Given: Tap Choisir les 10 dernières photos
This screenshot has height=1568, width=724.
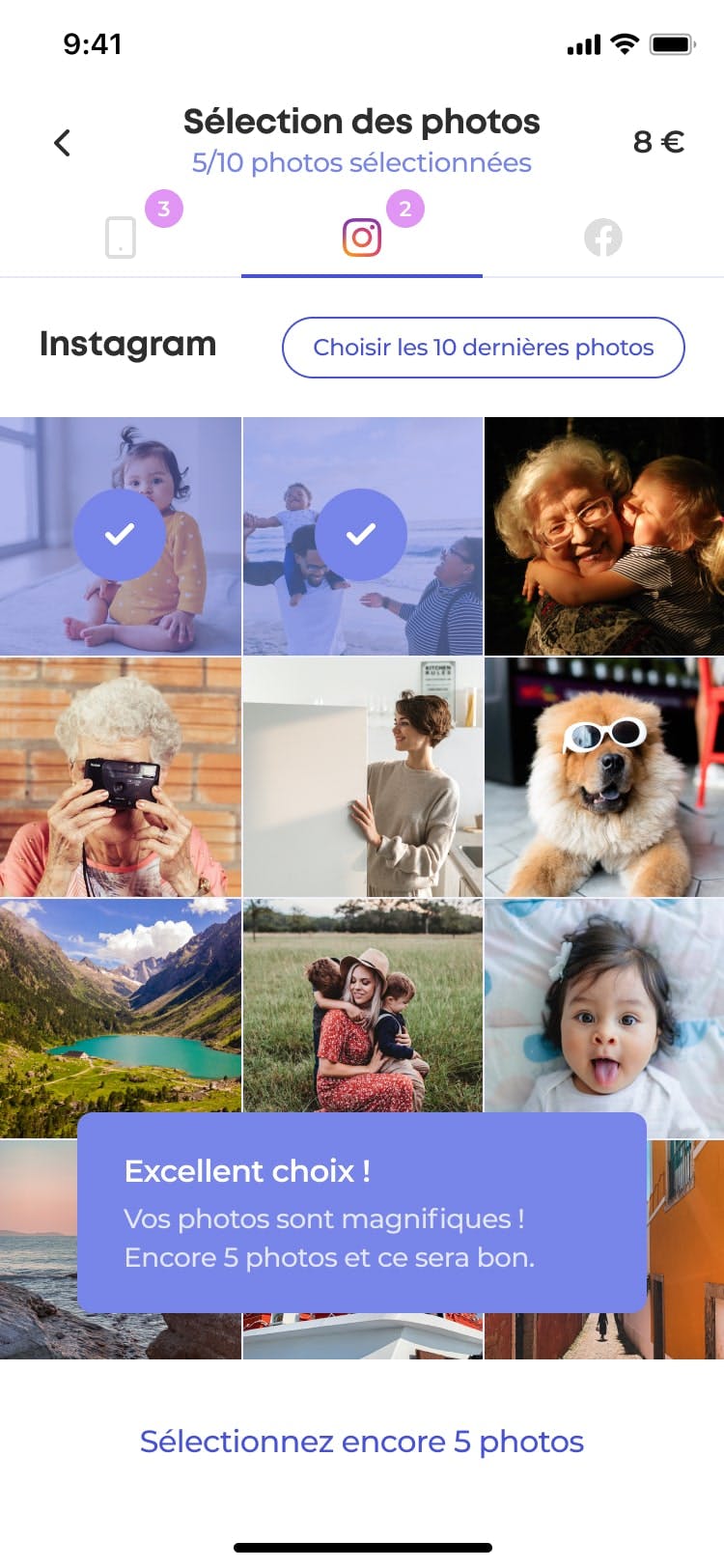Looking at the screenshot, I should click(483, 348).
